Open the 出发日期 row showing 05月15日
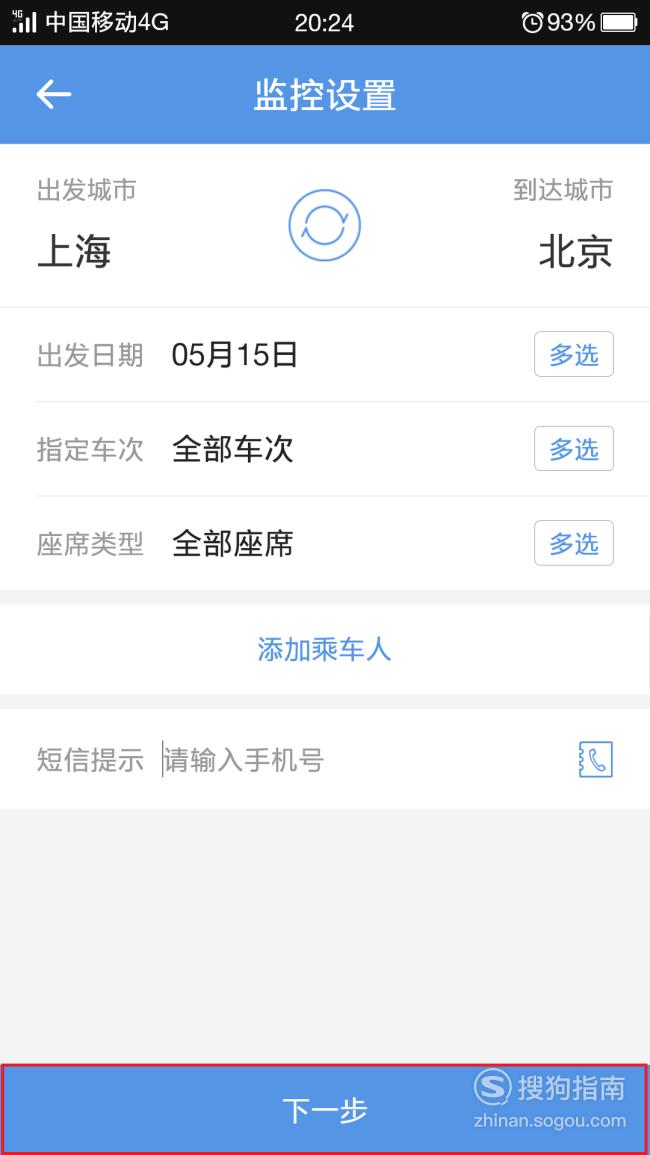Viewport: 650px width, 1155px height. click(325, 355)
